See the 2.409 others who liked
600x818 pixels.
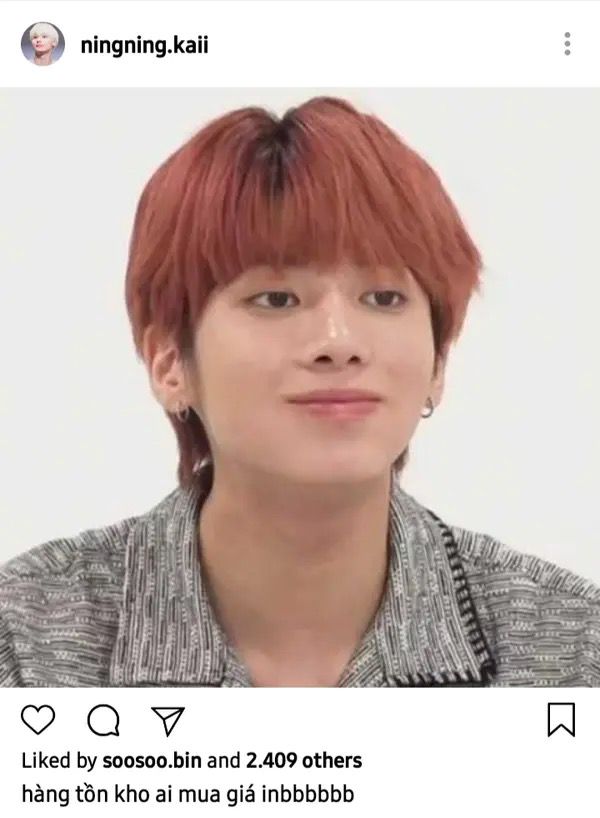303,761
